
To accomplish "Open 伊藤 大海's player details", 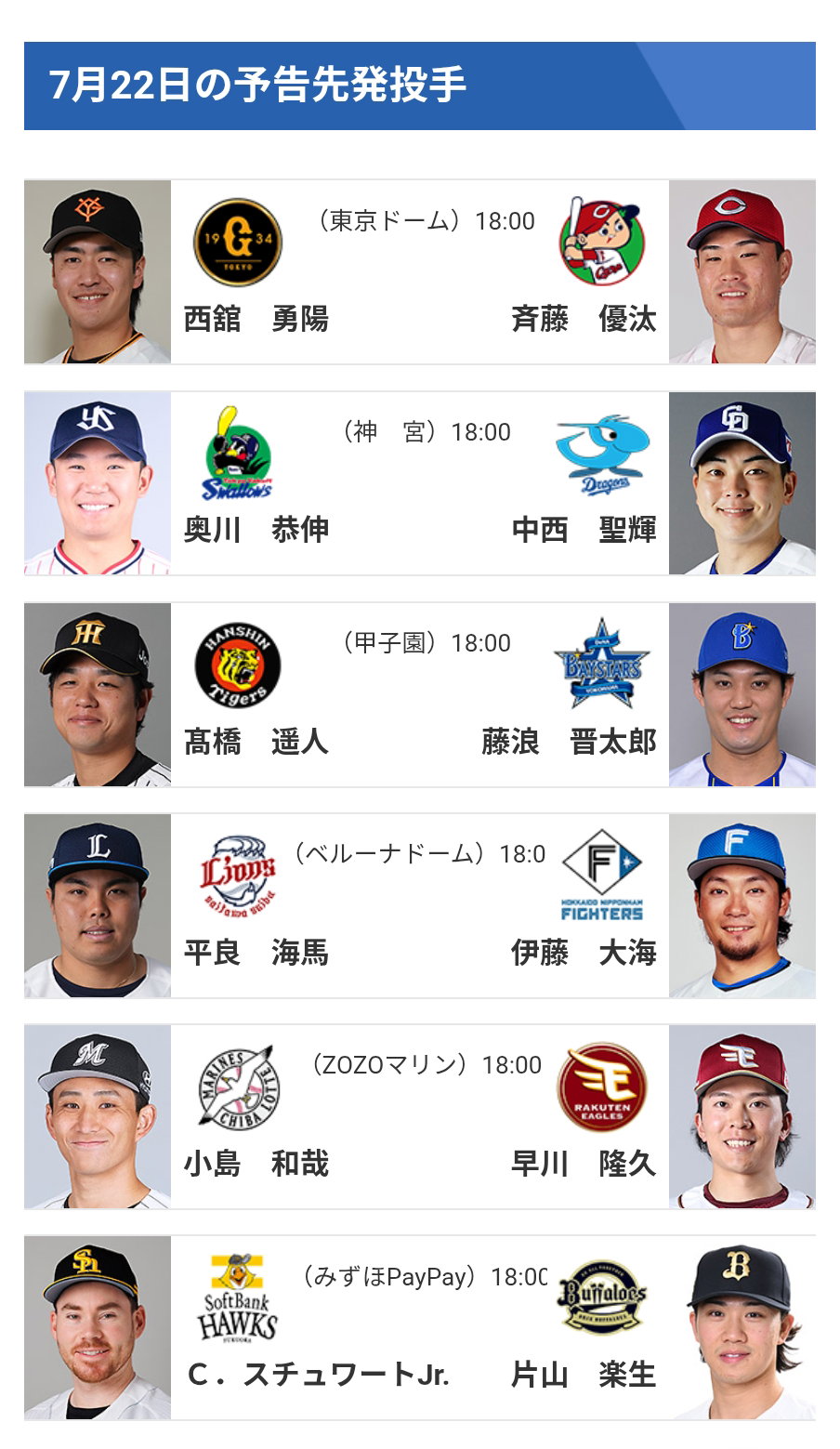I will 584,953.
